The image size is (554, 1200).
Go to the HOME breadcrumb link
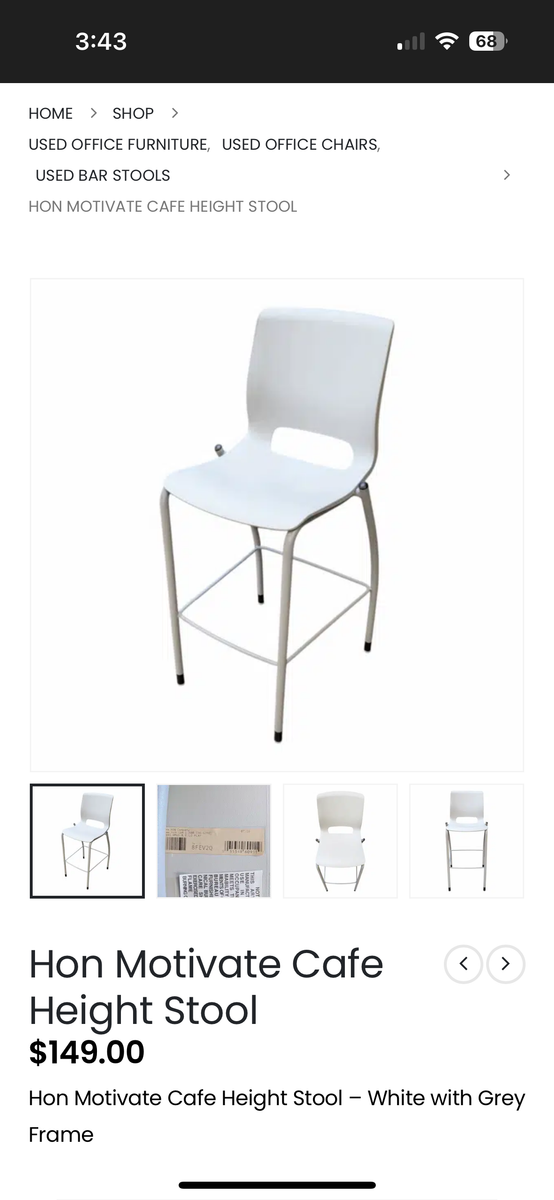point(50,113)
